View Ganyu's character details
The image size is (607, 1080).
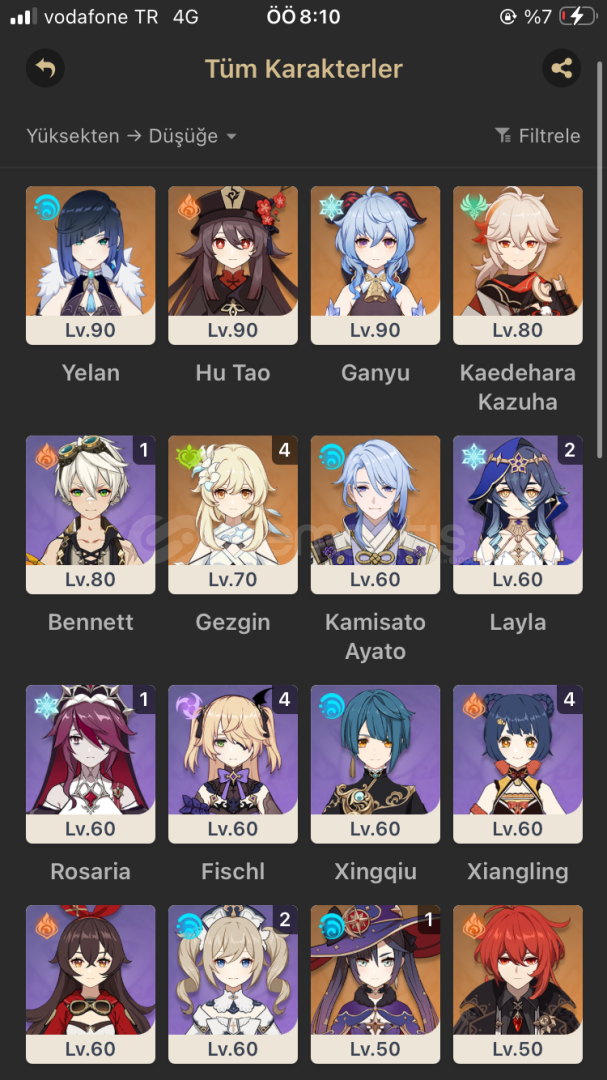pos(375,265)
